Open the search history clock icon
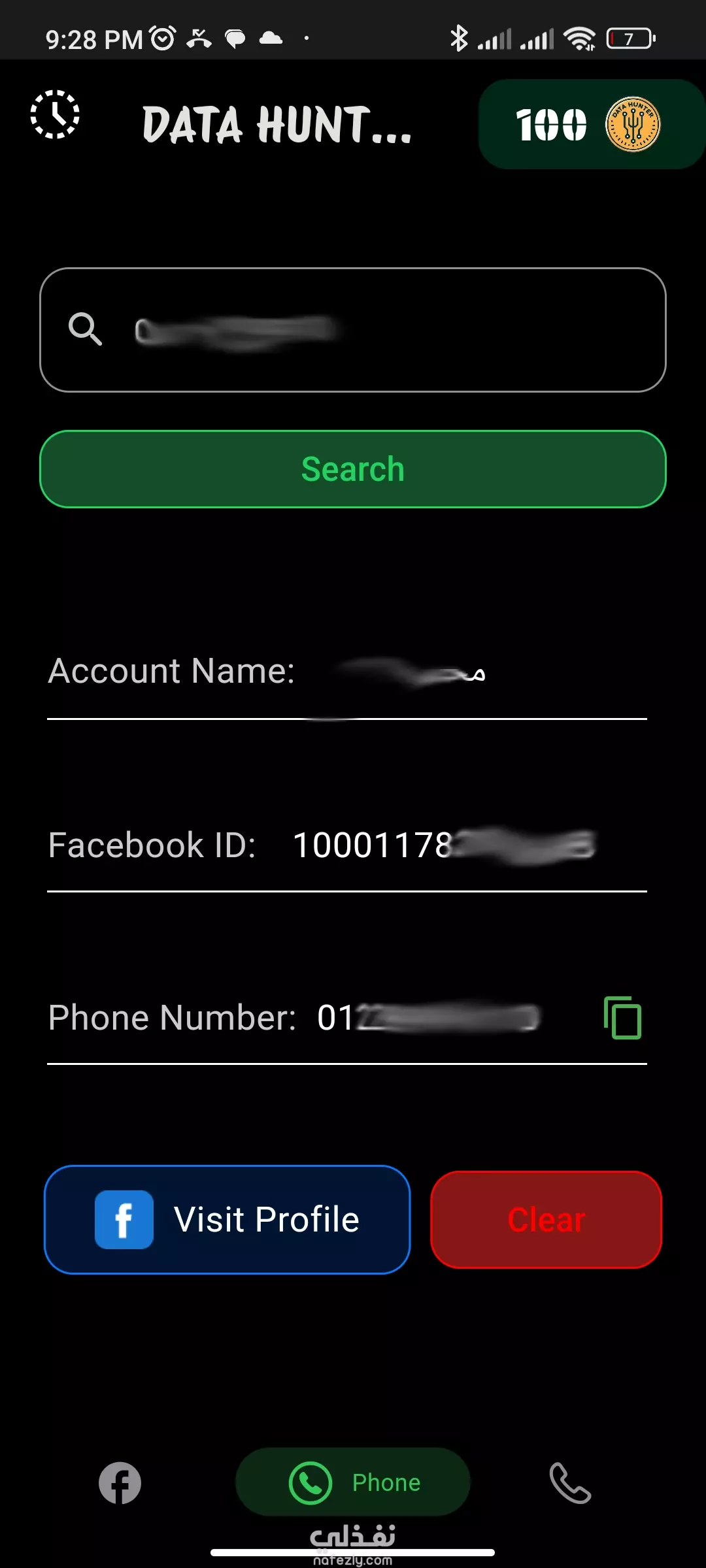 click(x=54, y=115)
